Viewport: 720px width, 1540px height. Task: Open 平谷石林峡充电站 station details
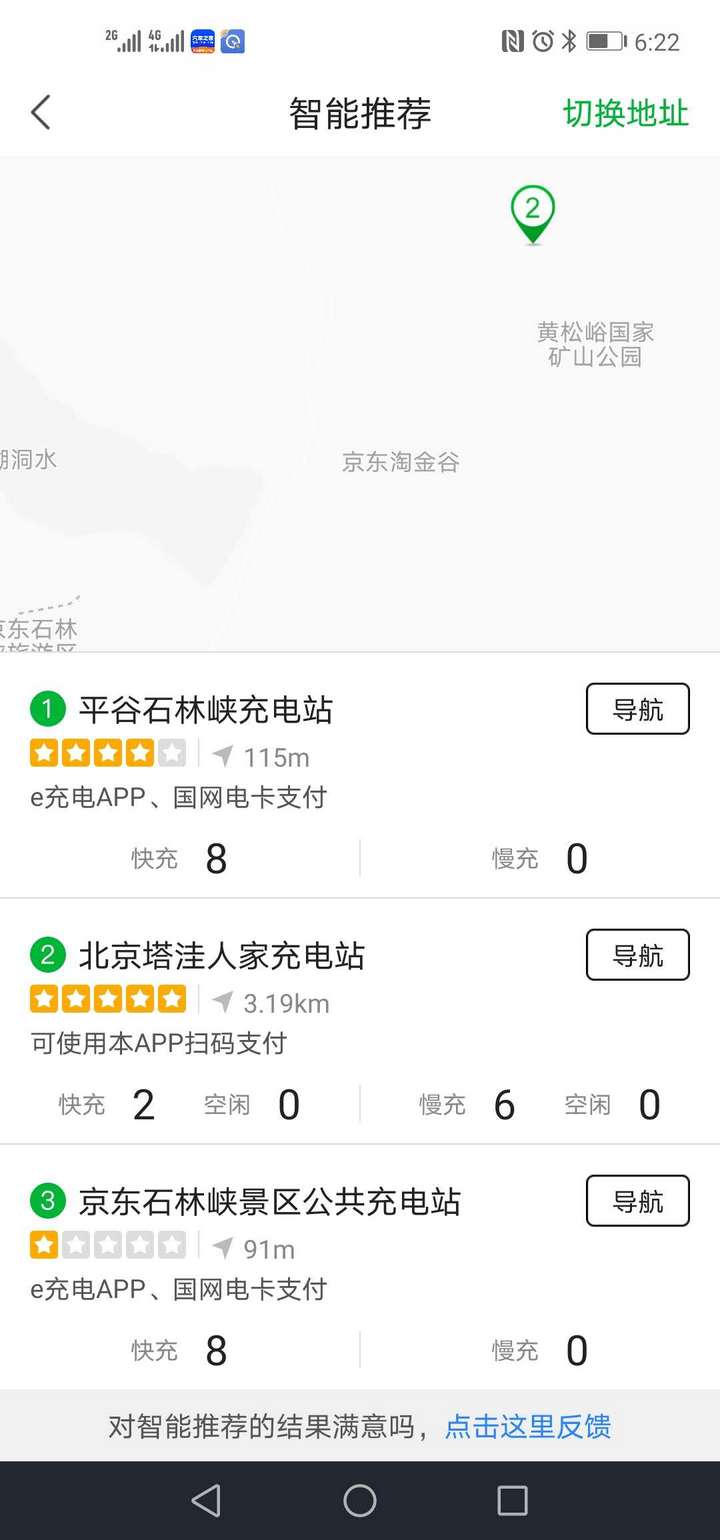pos(206,710)
